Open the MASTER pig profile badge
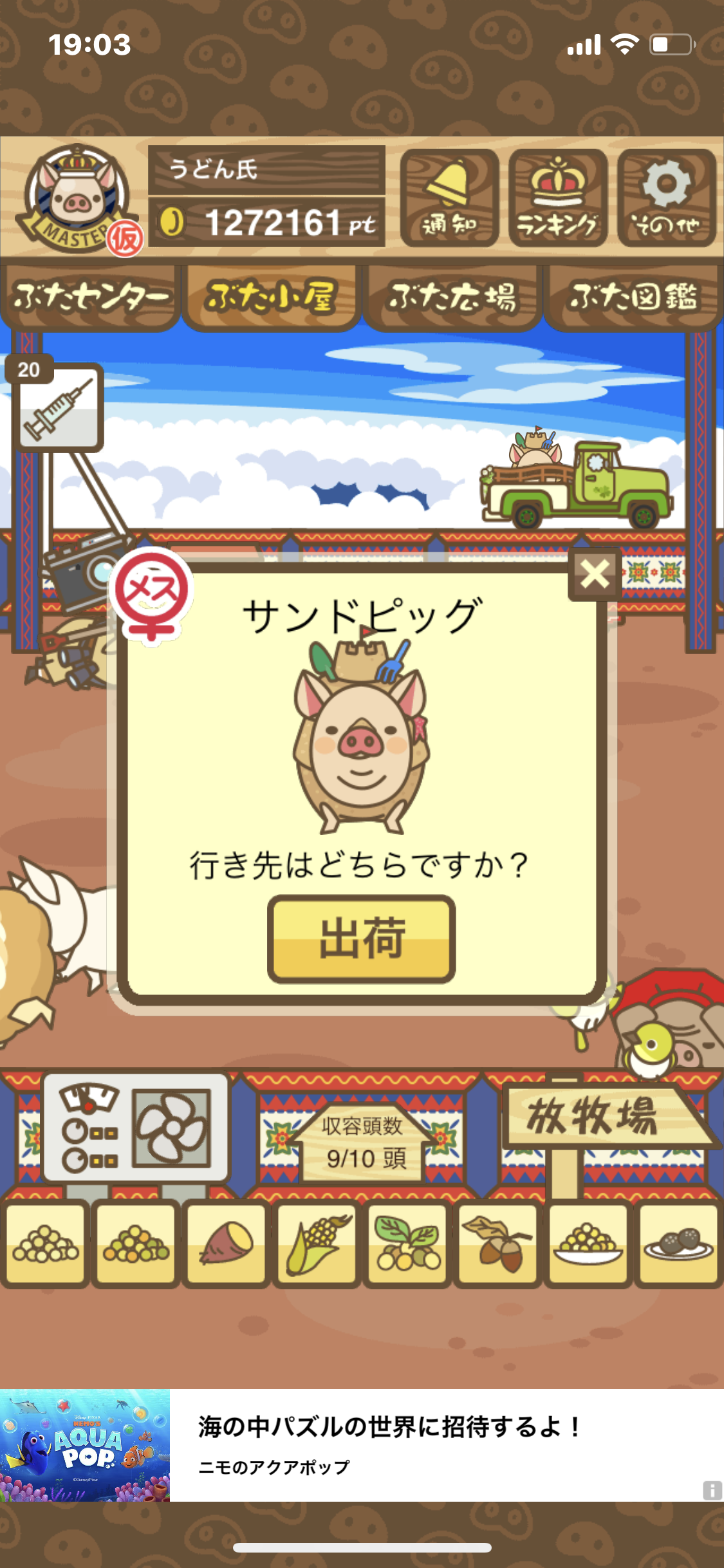Viewport: 724px width, 1568px height. pyautogui.click(x=77, y=198)
